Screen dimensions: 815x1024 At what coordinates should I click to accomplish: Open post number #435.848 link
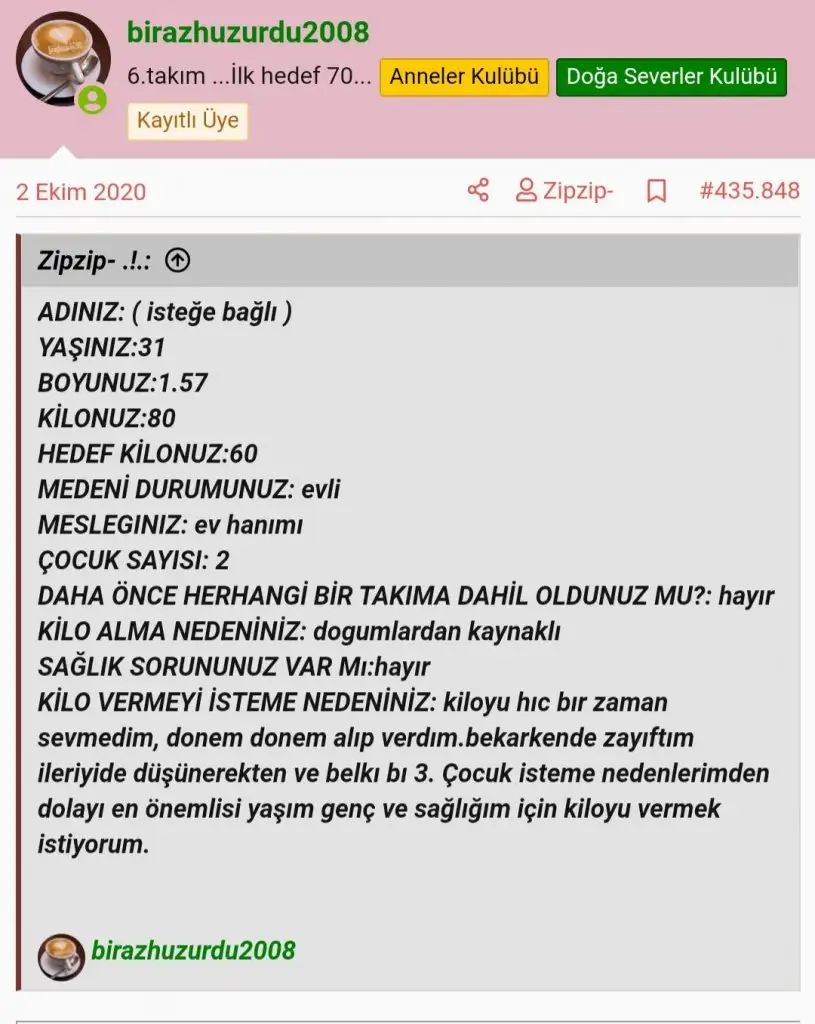(749, 191)
